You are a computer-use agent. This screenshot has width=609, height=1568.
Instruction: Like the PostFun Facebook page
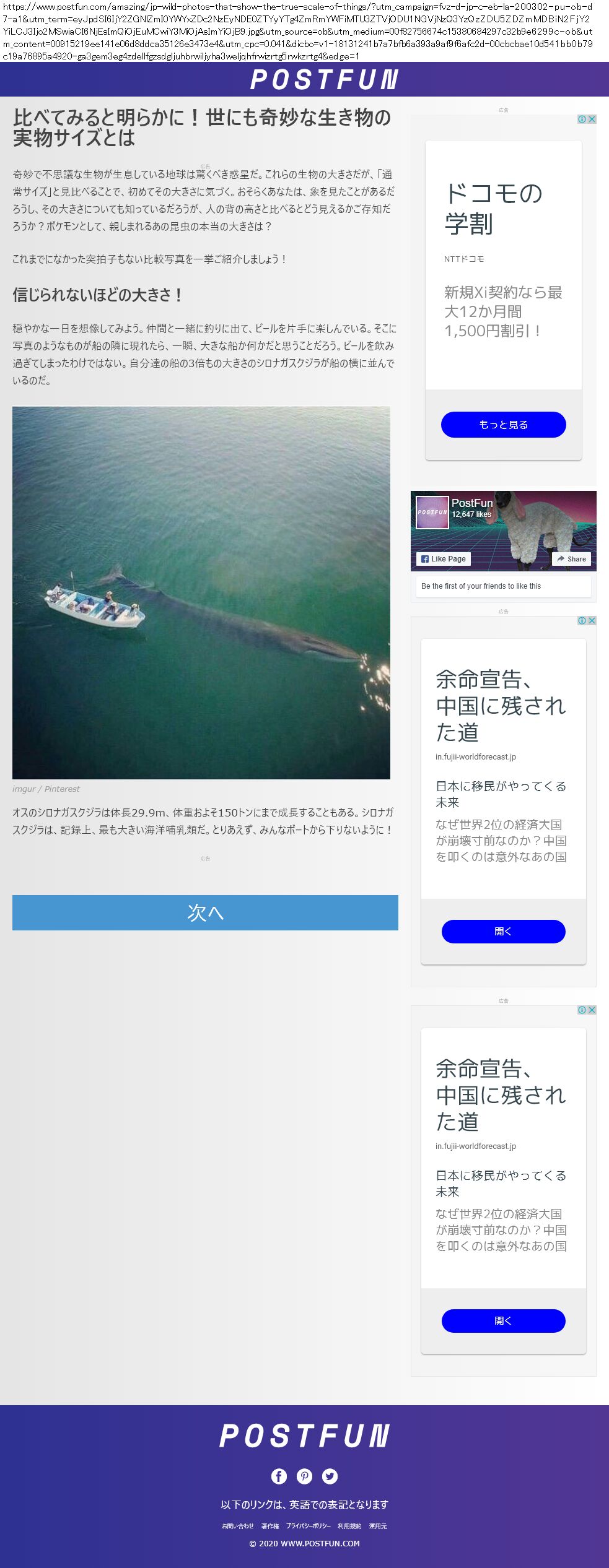point(444,559)
